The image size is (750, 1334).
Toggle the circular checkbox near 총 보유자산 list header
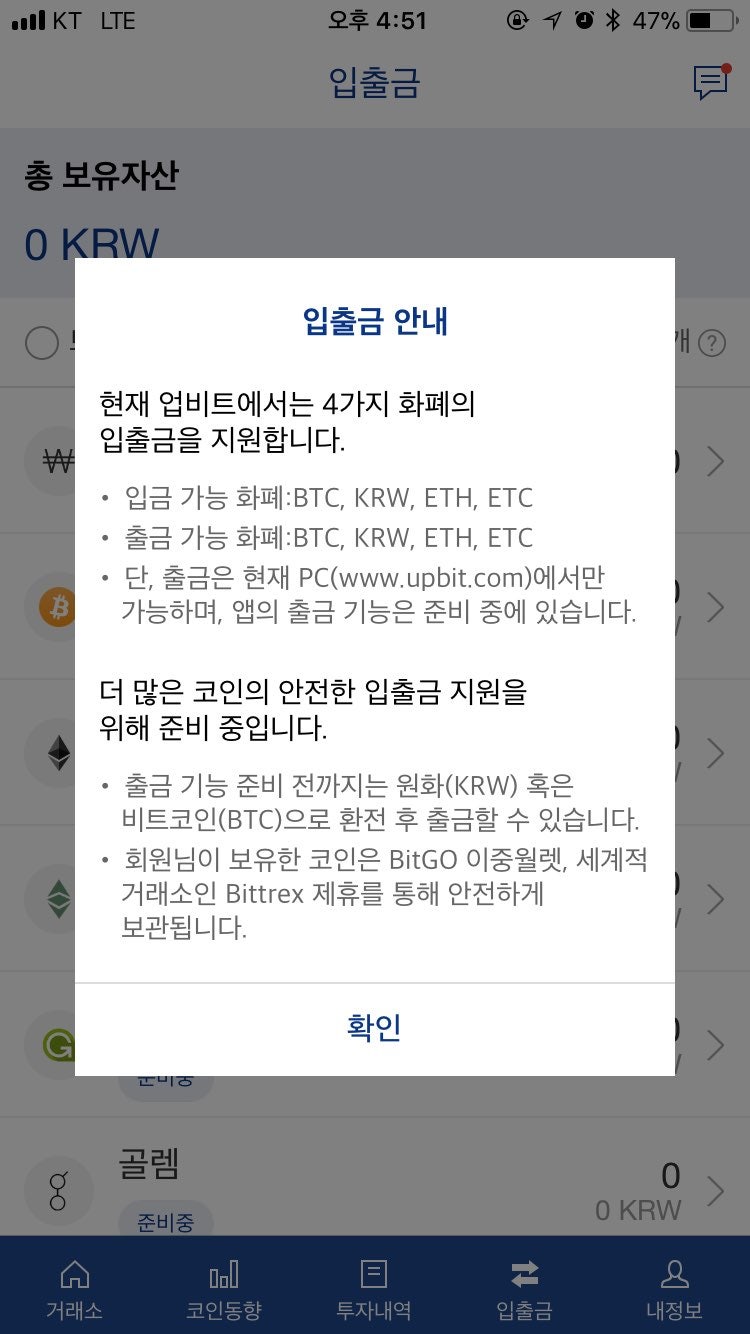[x=41, y=343]
